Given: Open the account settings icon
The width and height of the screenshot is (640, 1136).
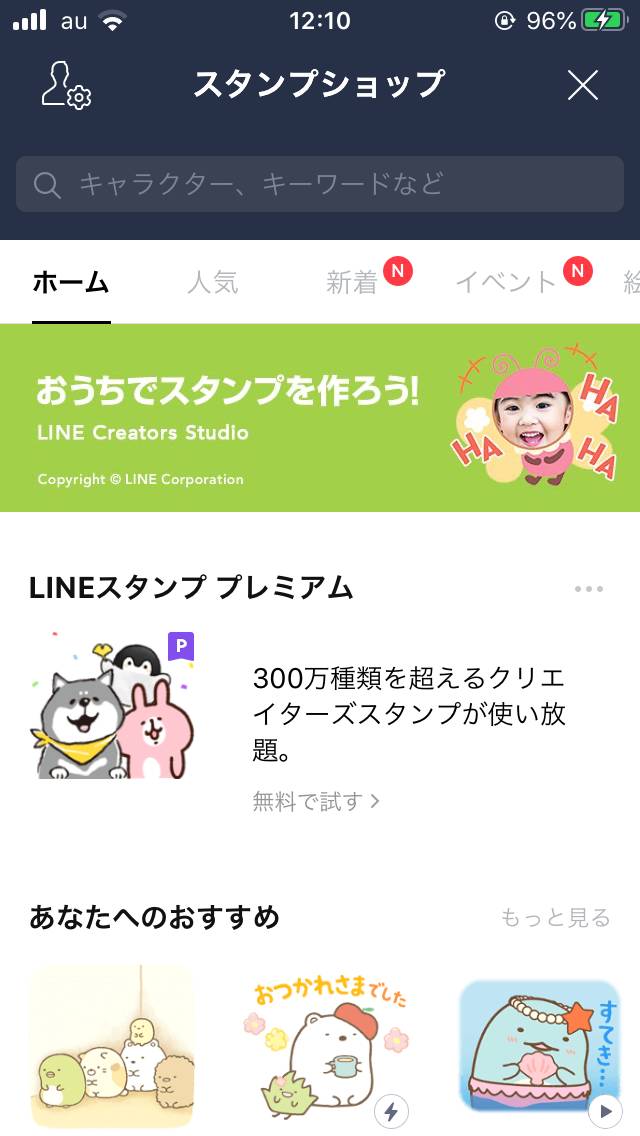Looking at the screenshot, I should [x=66, y=85].
